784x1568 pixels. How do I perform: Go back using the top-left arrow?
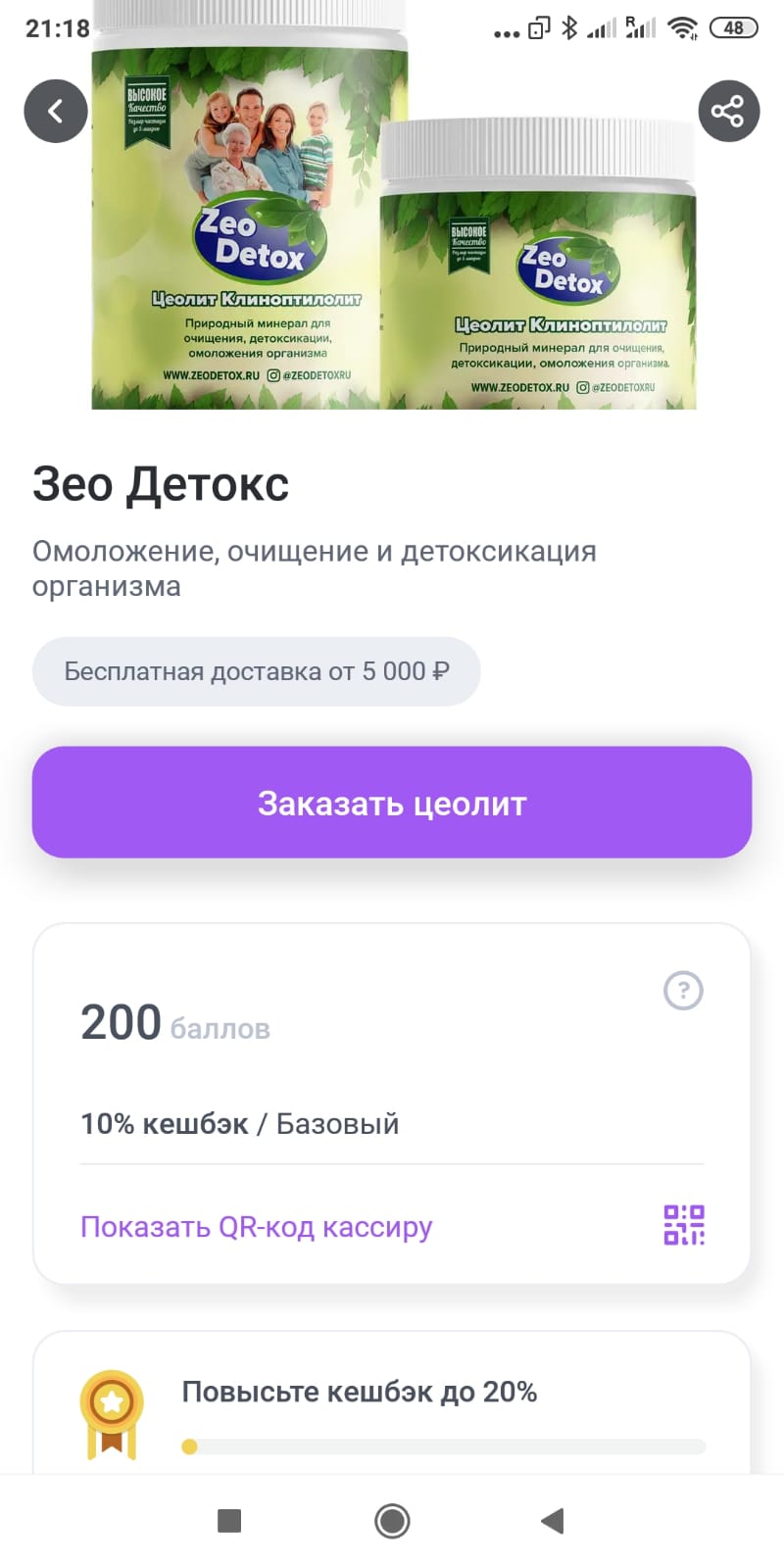(56, 111)
